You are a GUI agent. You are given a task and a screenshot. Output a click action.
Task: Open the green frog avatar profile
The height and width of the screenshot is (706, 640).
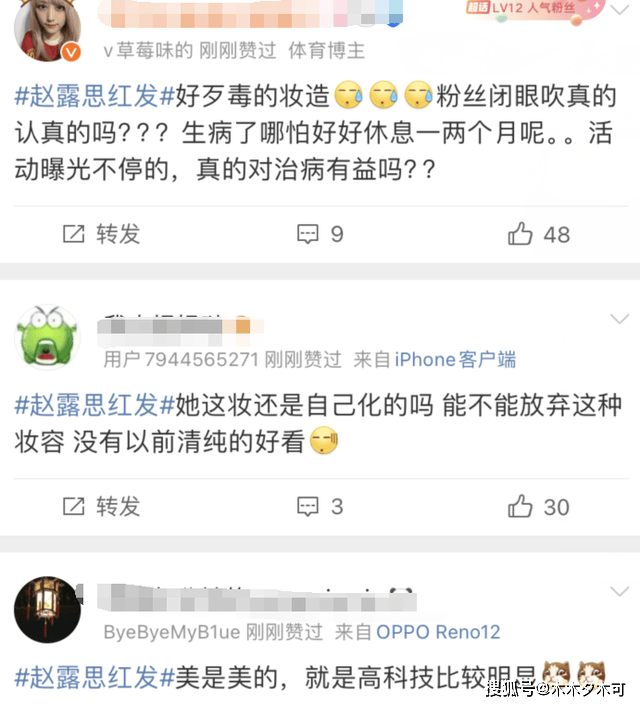[47, 338]
